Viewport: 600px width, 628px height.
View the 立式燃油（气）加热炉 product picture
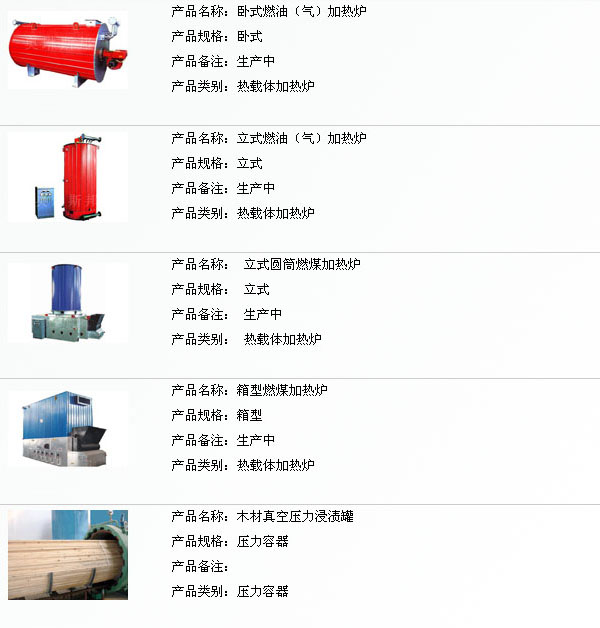[68, 177]
